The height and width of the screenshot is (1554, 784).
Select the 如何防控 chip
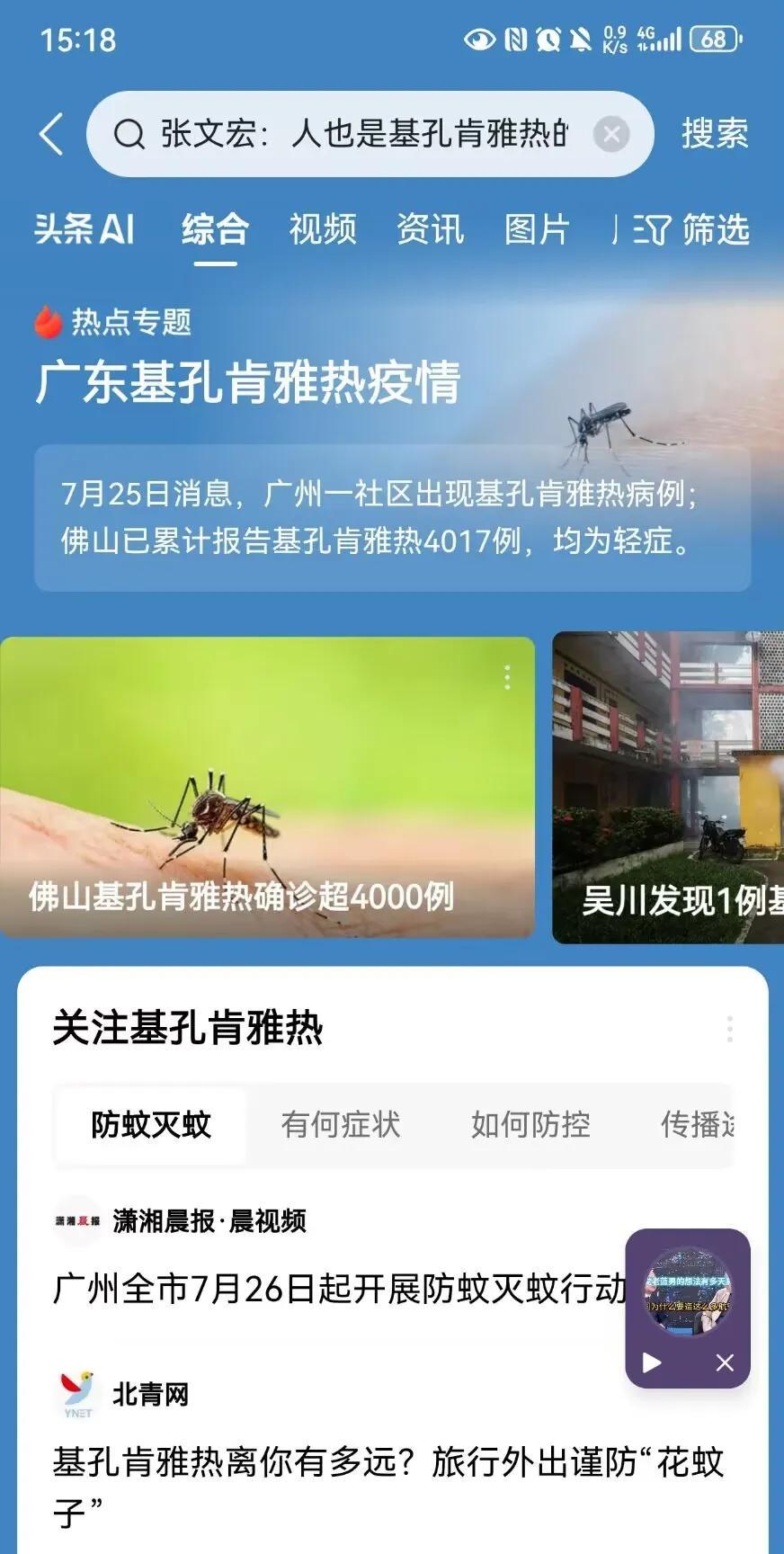click(x=530, y=1124)
